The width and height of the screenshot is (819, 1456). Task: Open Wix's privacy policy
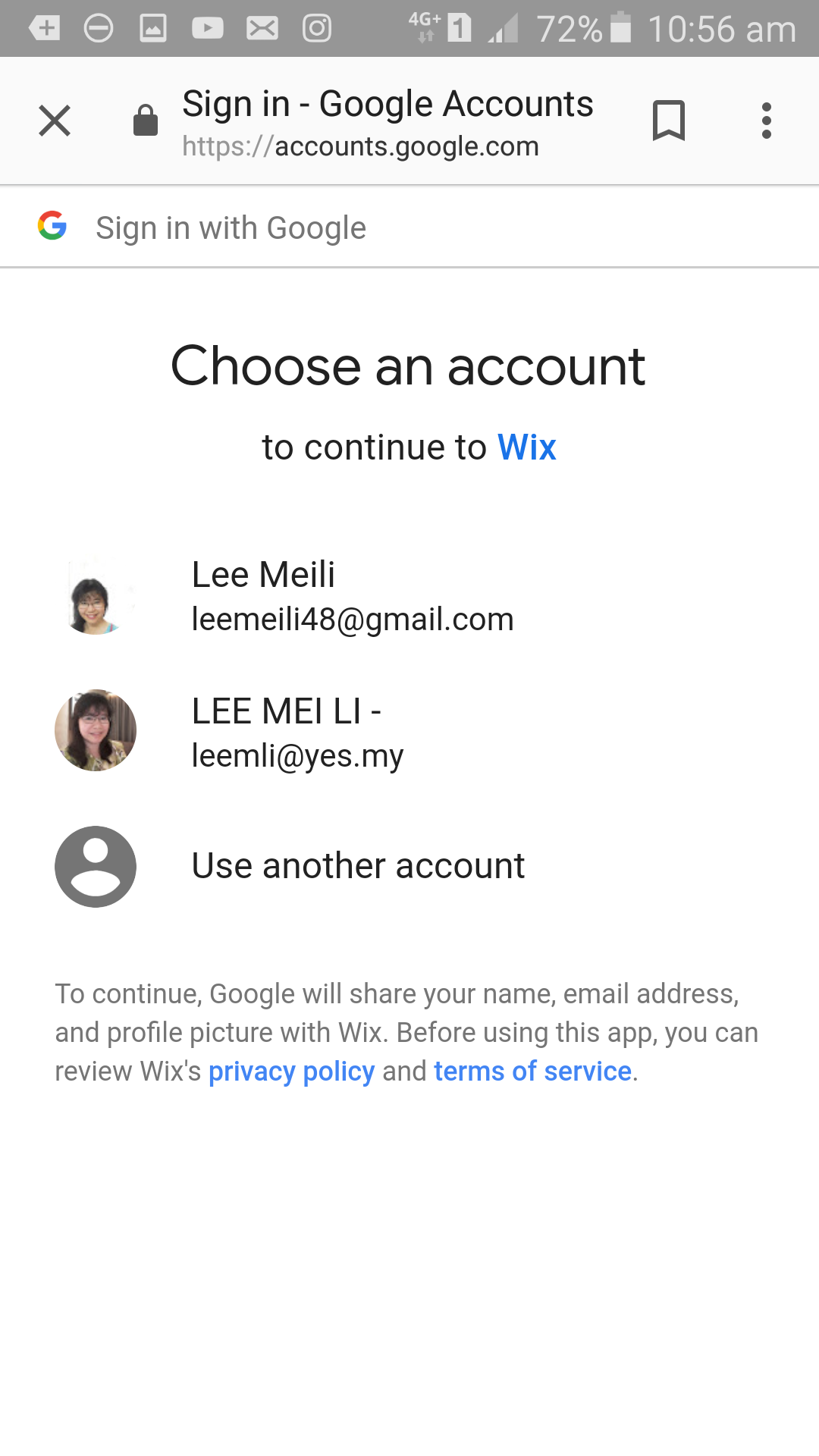point(291,1072)
